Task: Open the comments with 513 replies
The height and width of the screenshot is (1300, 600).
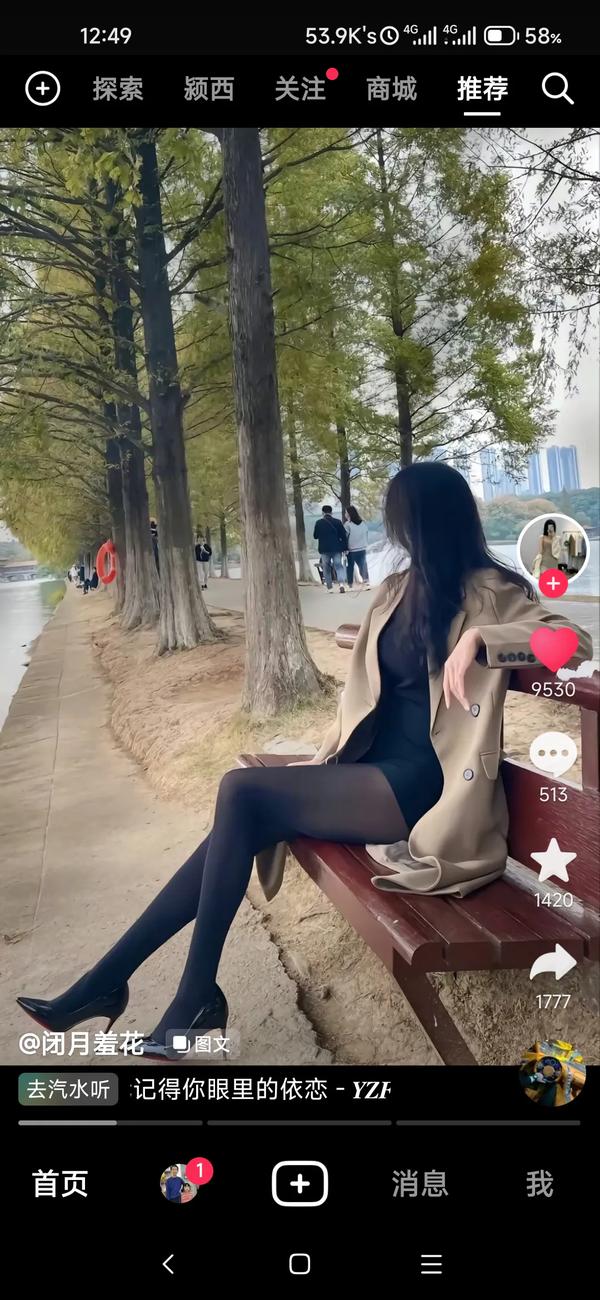Action: (x=553, y=755)
